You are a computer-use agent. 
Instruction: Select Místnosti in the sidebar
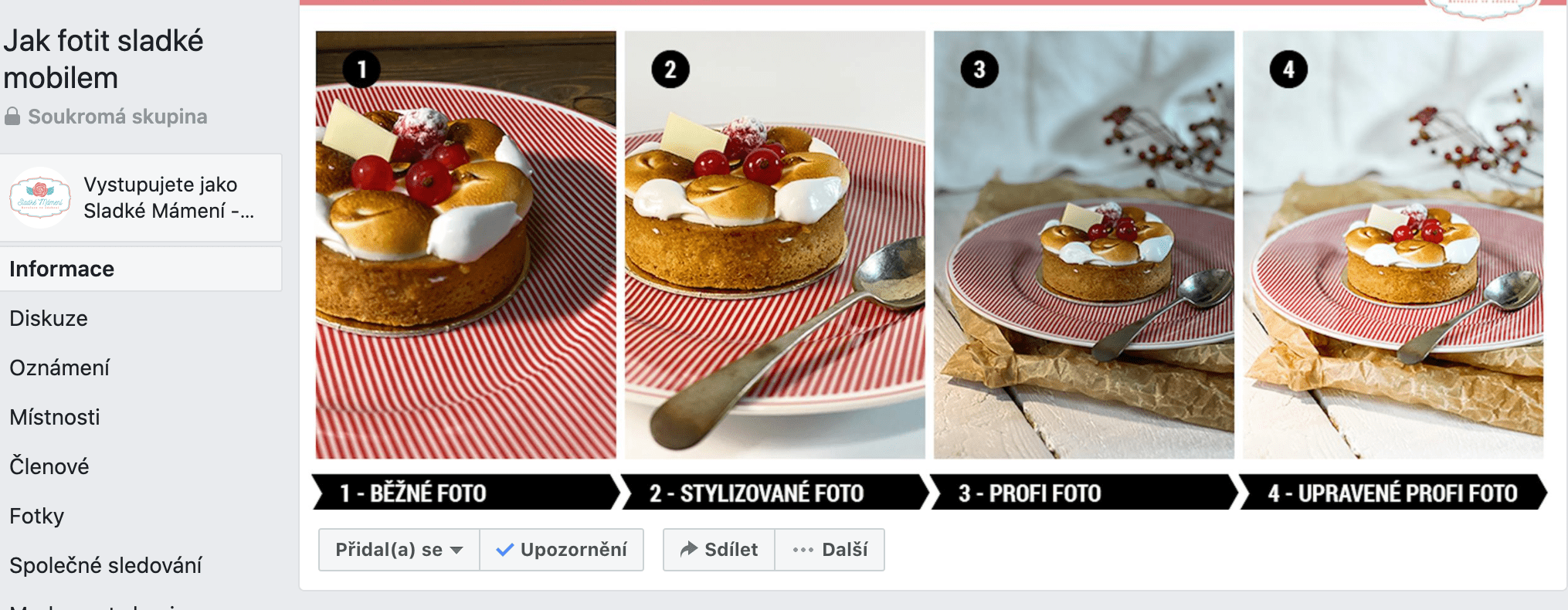click(x=55, y=417)
